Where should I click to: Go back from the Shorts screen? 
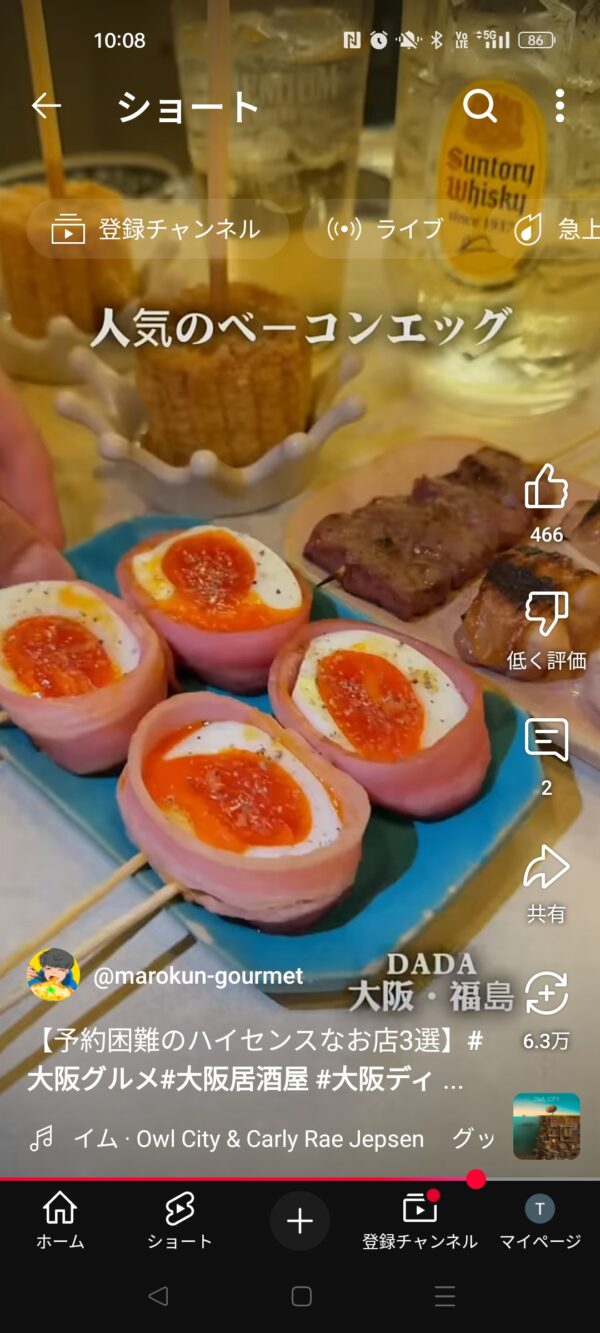pyautogui.click(x=46, y=106)
